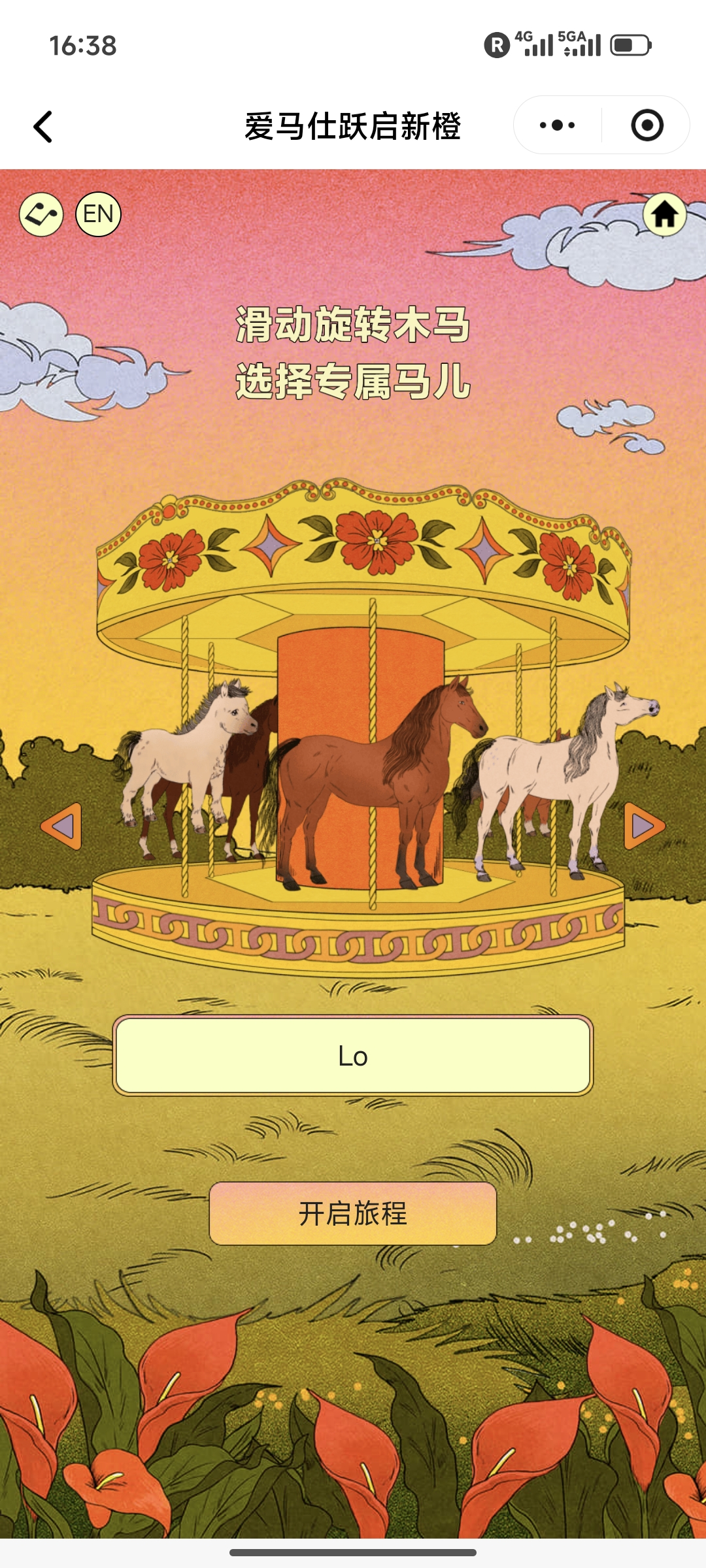Rotate the carousel with the right arrow
This screenshot has height=1568, width=706.
click(644, 826)
